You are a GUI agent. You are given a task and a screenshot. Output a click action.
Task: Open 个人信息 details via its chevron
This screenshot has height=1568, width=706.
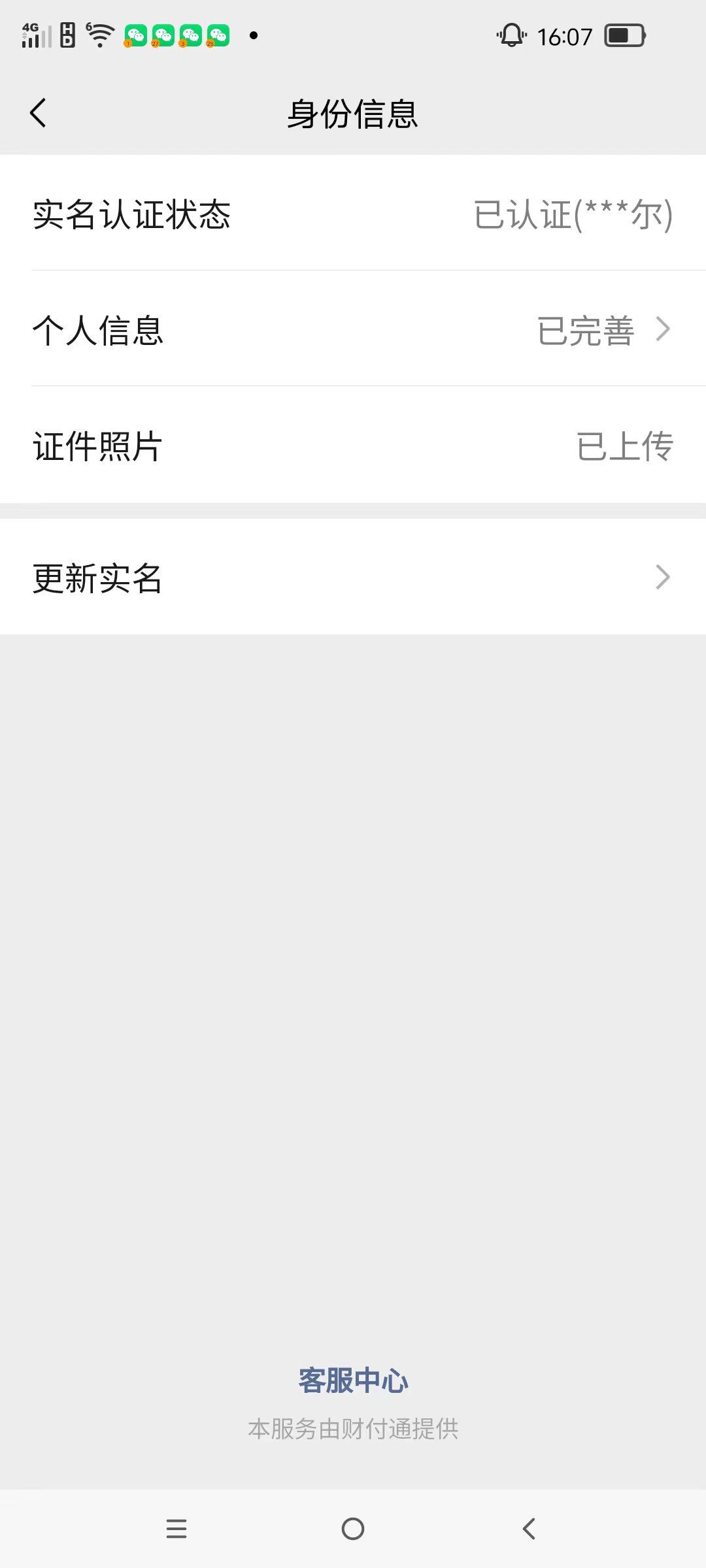663,330
